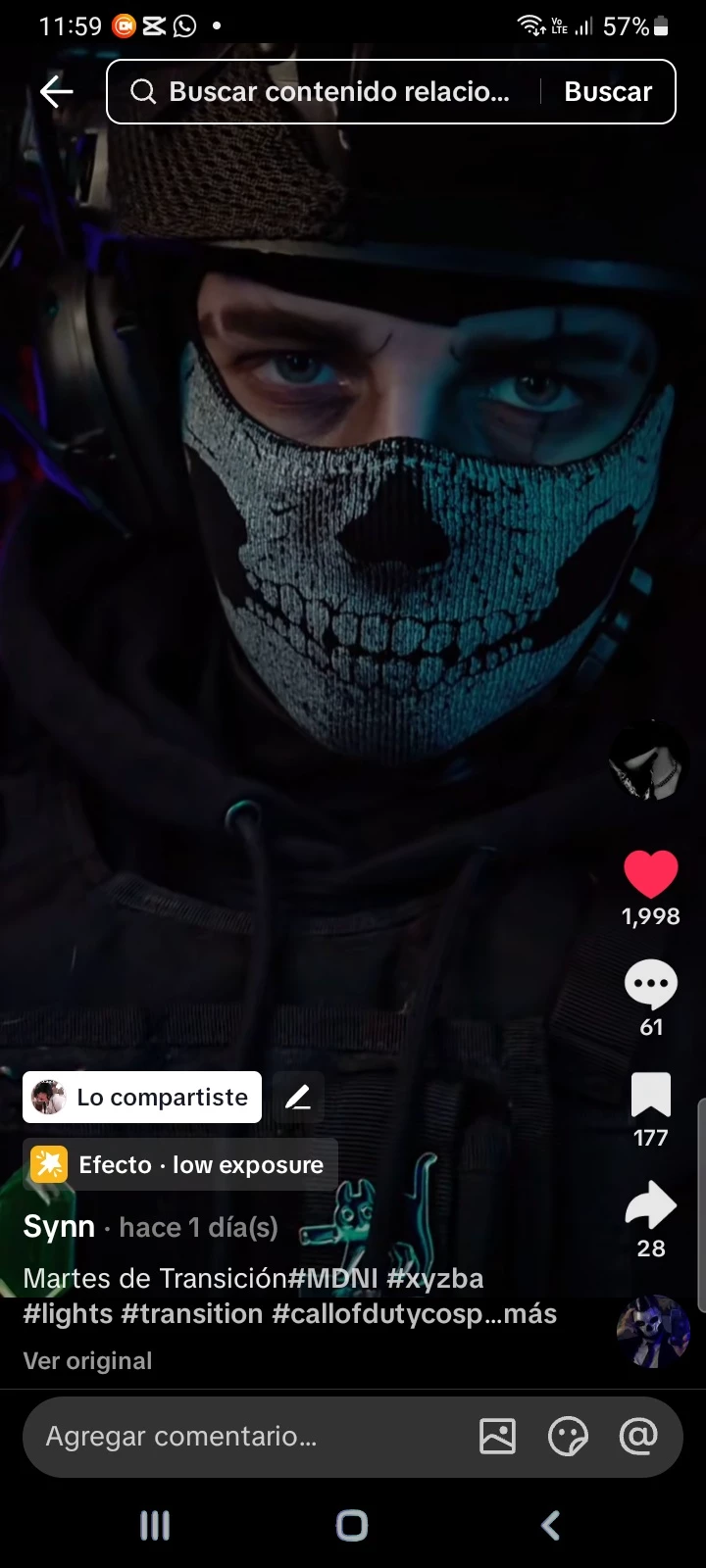Unlike the video with the heart icon
The width and height of the screenshot is (706, 1568).
point(651,874)
